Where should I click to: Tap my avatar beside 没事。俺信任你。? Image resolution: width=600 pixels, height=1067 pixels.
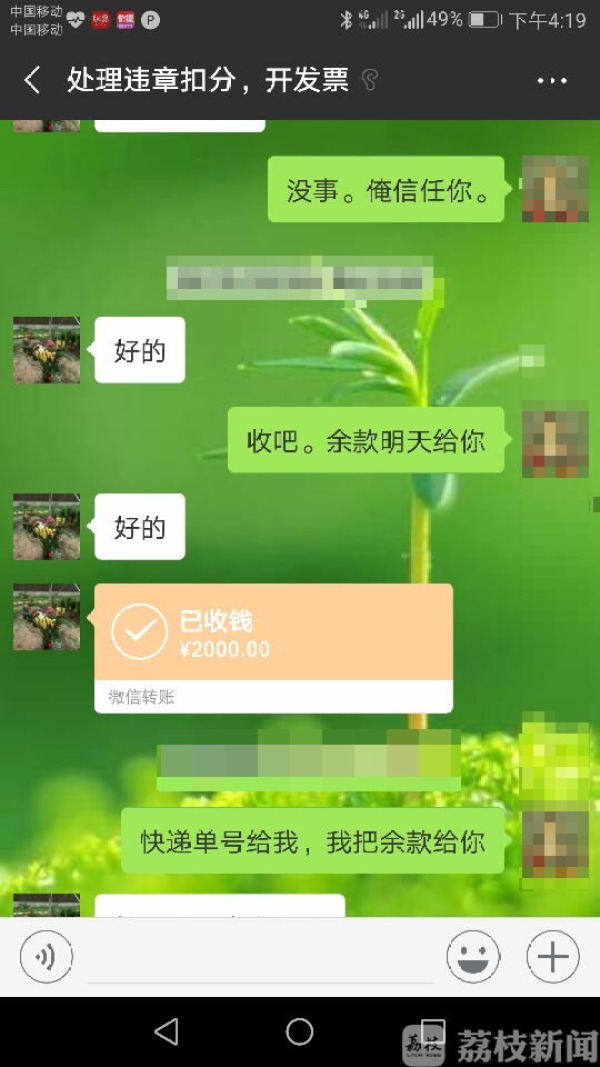click(x=555, y=189)
